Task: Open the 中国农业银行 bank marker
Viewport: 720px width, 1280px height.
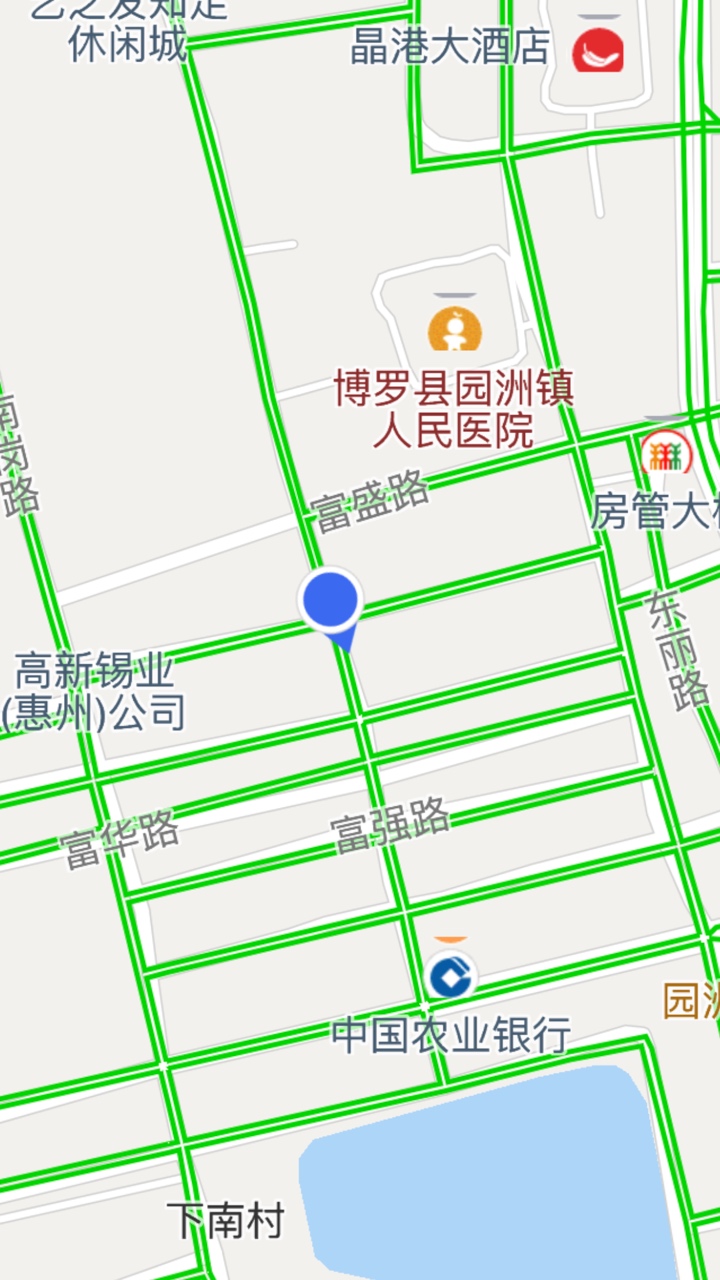Action: [450, 976]
